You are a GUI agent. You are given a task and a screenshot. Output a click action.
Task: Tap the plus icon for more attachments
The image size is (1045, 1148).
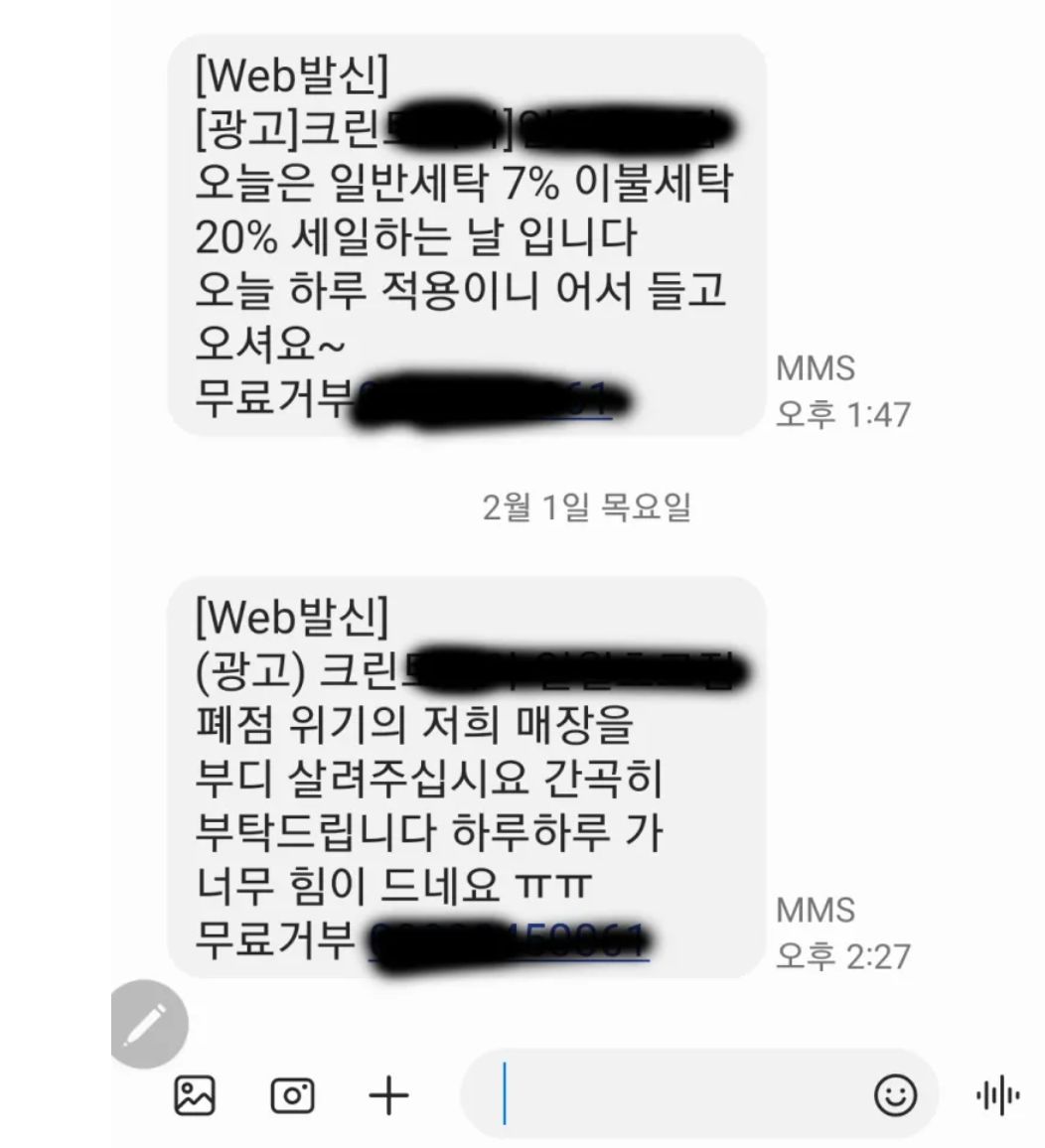click(x=388, y=1095)
